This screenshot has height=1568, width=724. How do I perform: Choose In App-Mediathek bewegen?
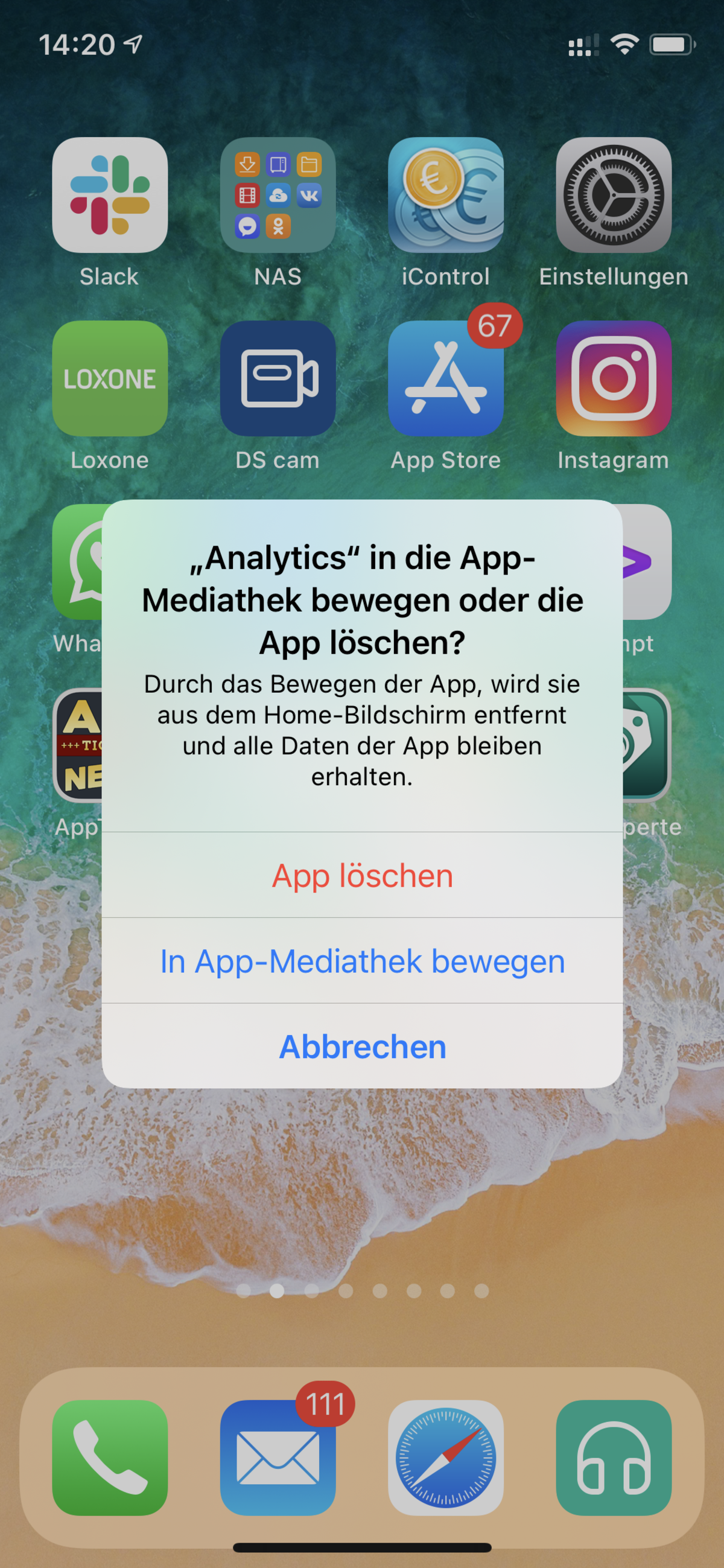(x=362, y=960)
